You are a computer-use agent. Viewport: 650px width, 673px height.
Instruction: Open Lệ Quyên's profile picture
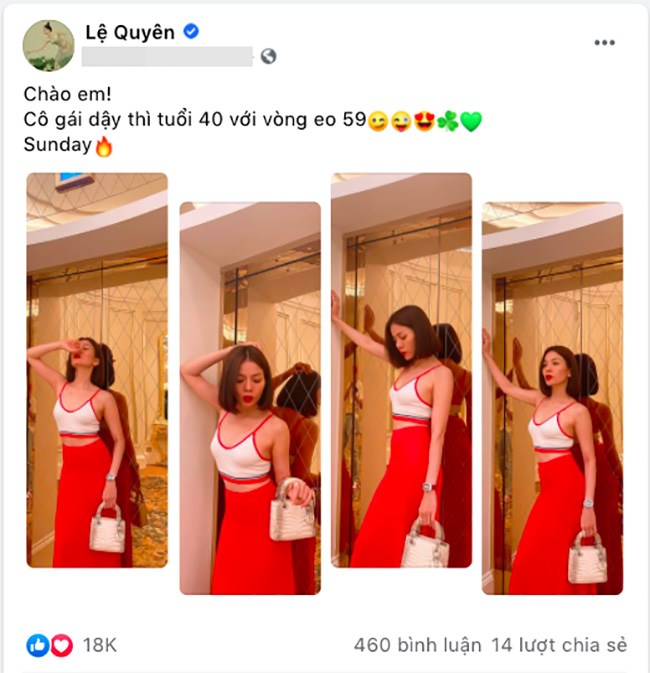pyautogui.click(x=49, y=45)
